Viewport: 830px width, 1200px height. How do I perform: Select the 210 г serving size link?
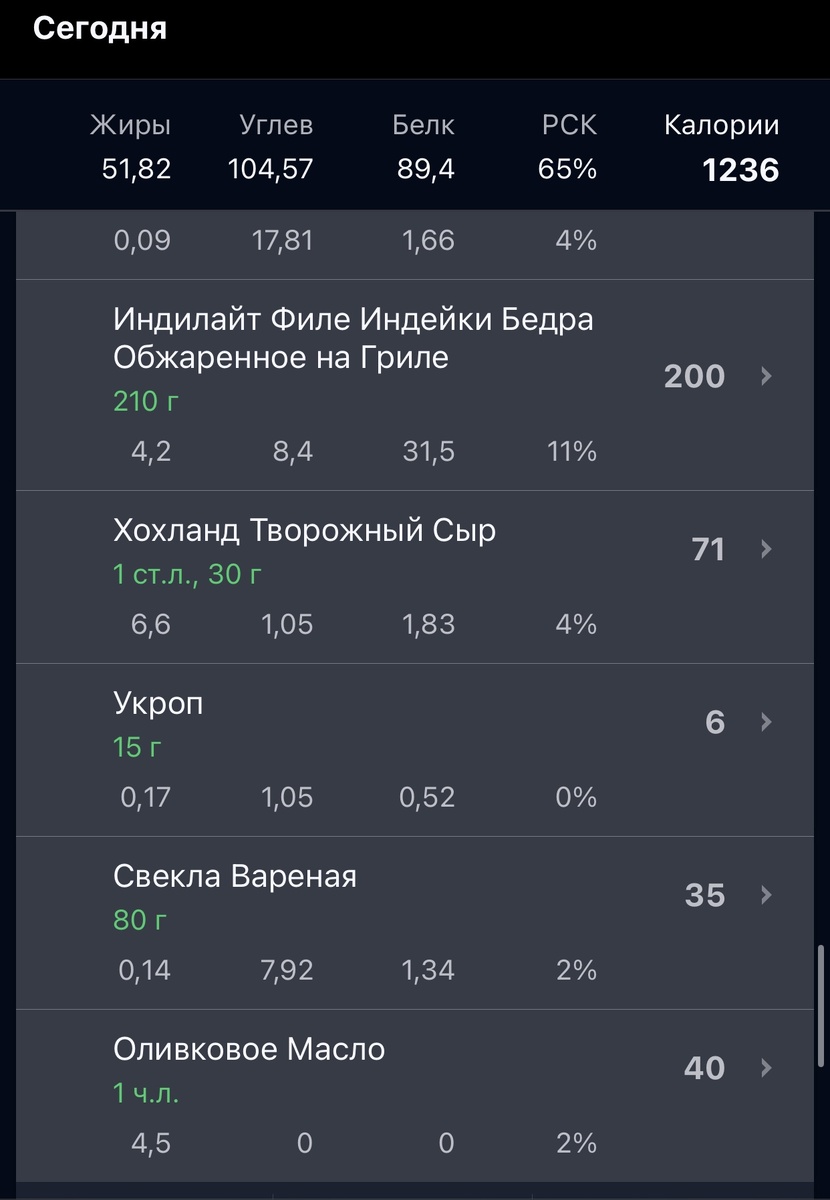(144, 401)
